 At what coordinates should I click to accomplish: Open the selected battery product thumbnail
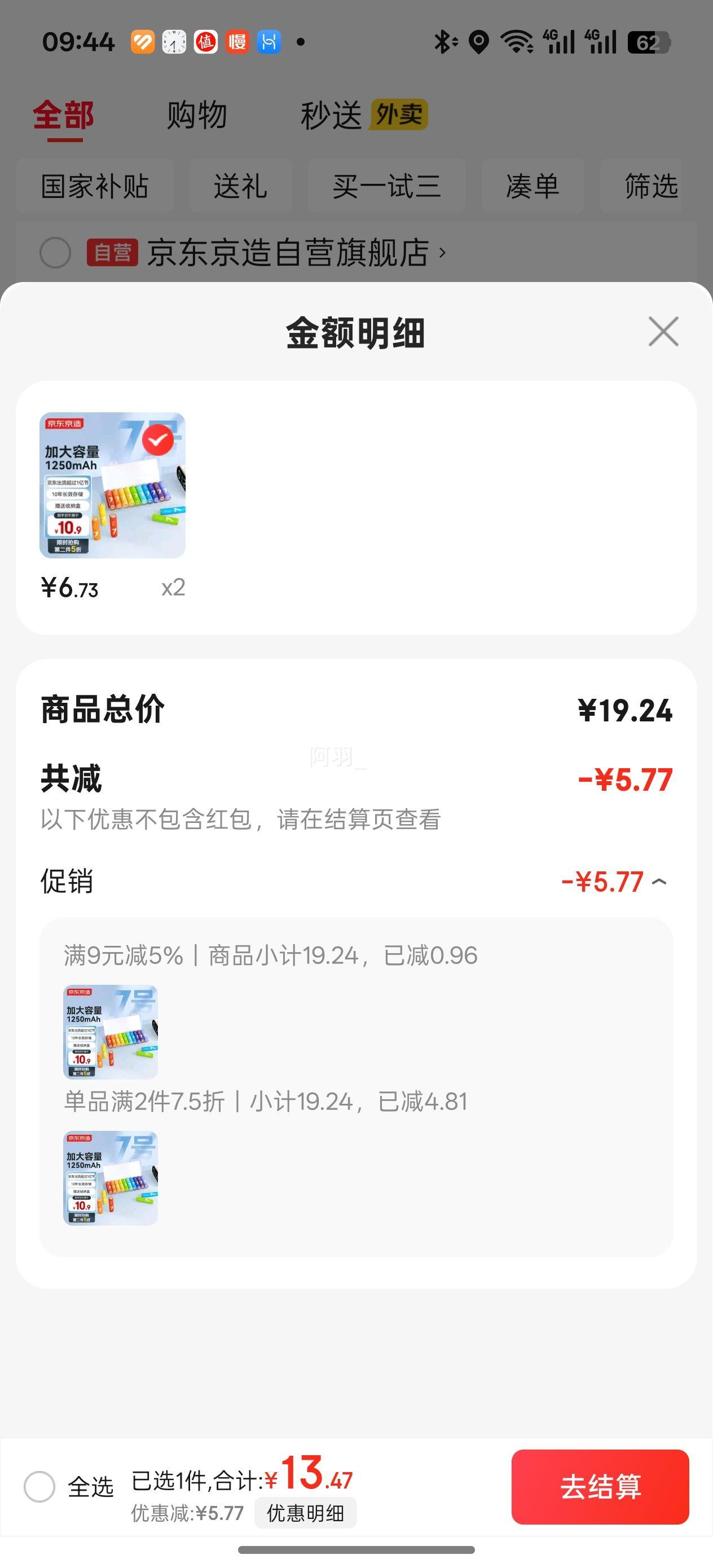[x=113, y=485]
